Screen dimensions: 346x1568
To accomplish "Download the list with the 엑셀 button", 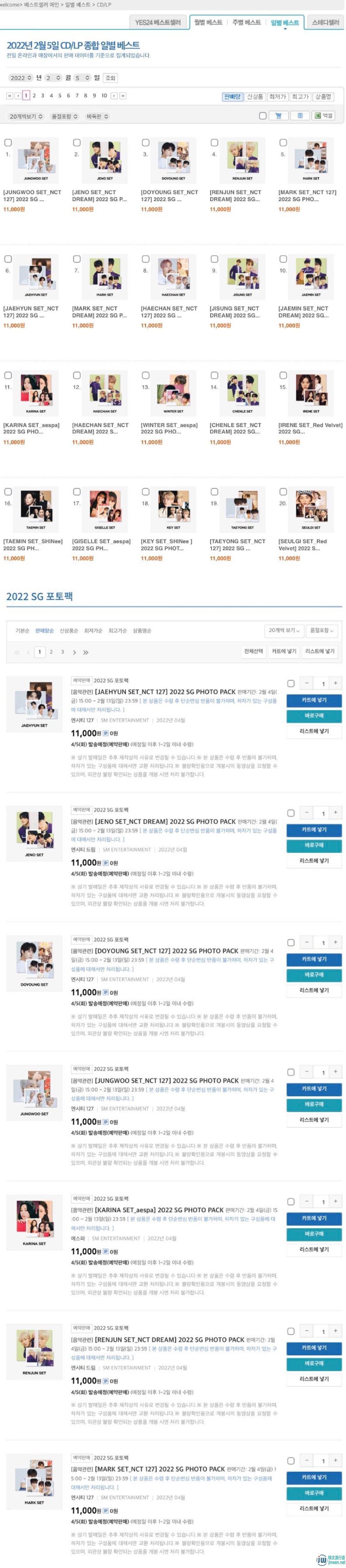I will coord(324,116).
